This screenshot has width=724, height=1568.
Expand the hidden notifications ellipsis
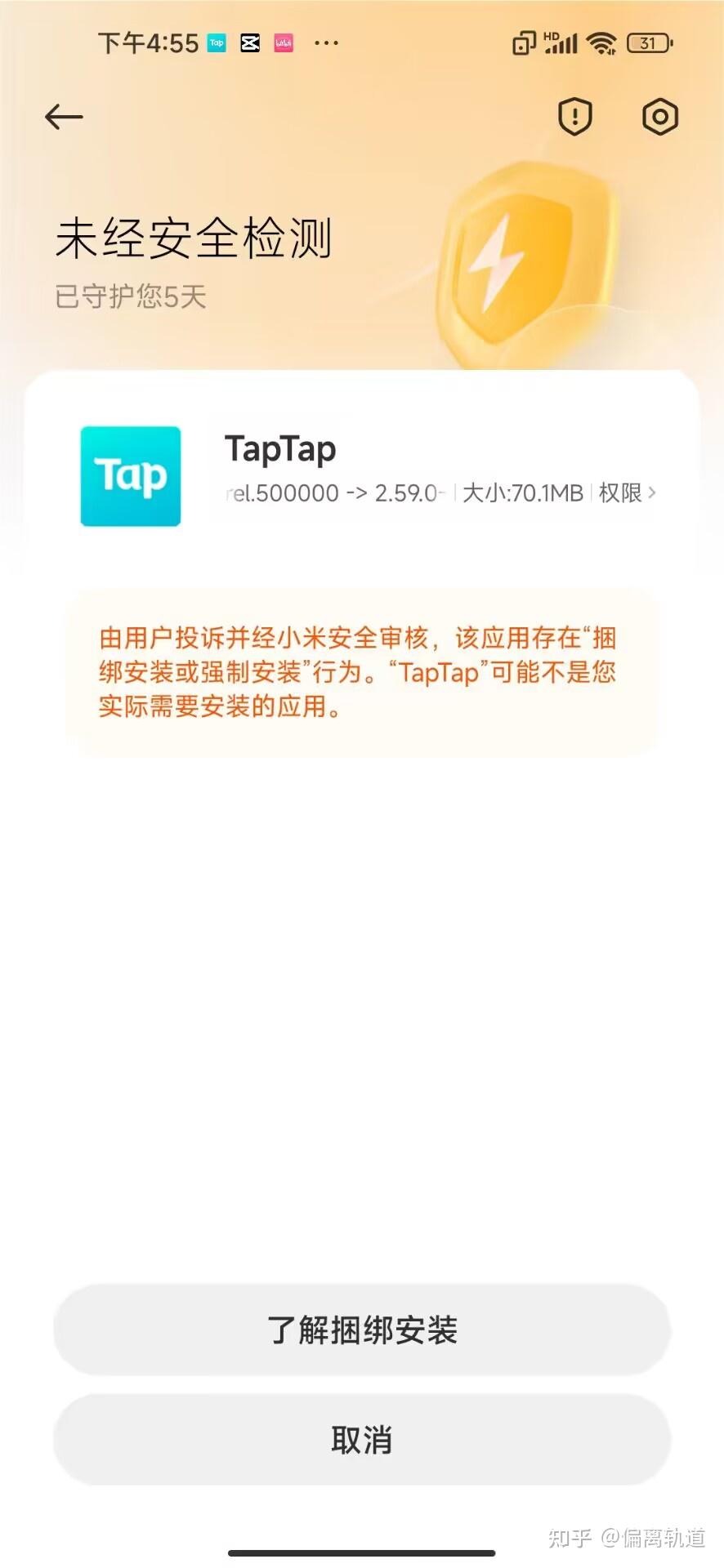pos(325,42)
